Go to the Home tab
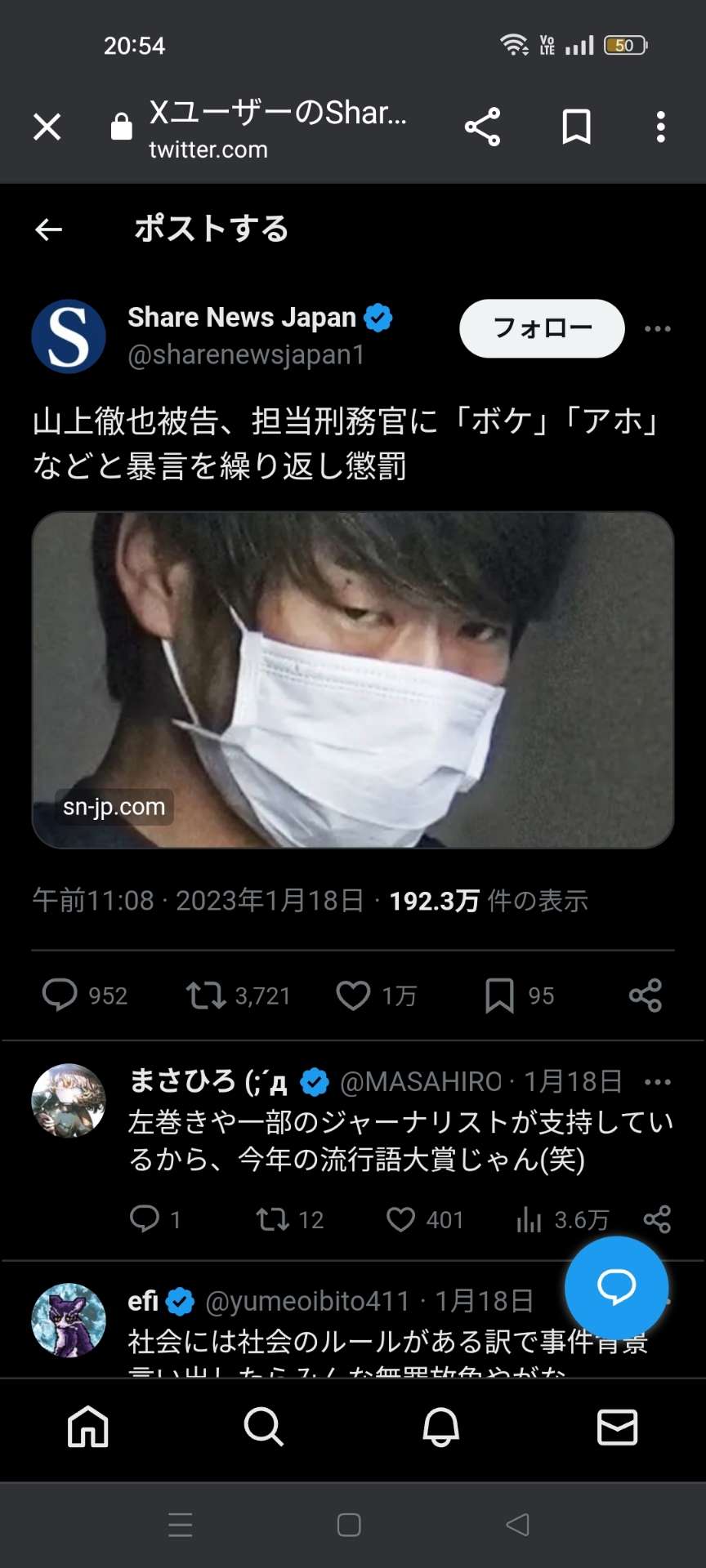 coord(88,1427)
